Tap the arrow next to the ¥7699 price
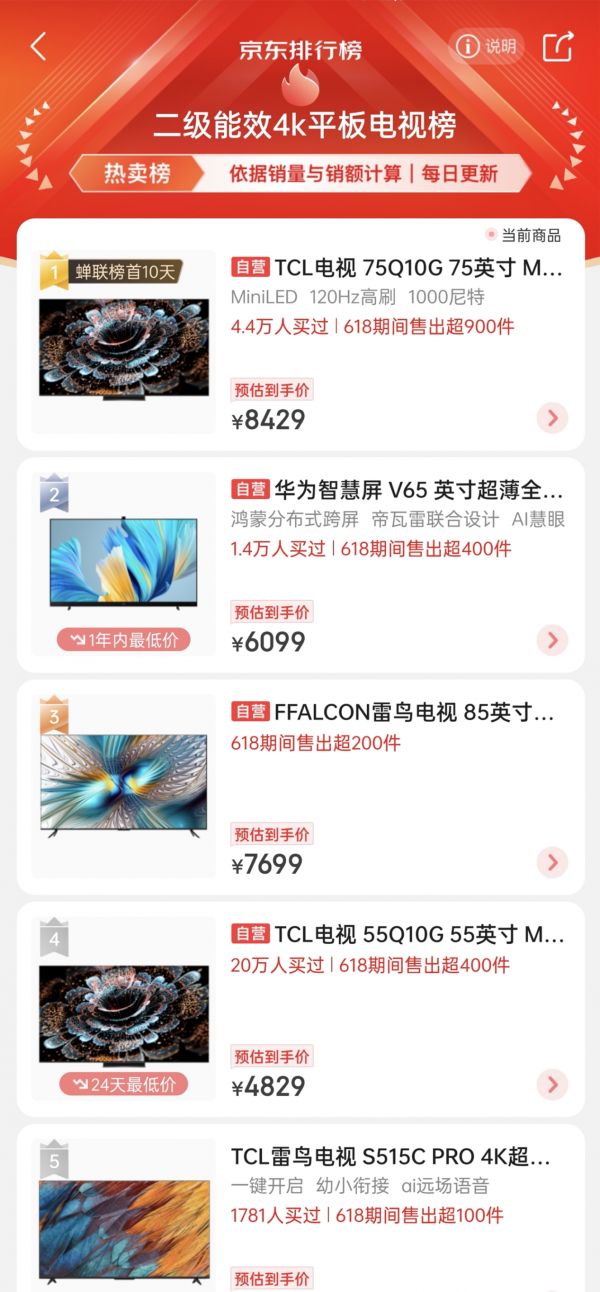Viewport: 600px width, 1292px height. [552, 862]
